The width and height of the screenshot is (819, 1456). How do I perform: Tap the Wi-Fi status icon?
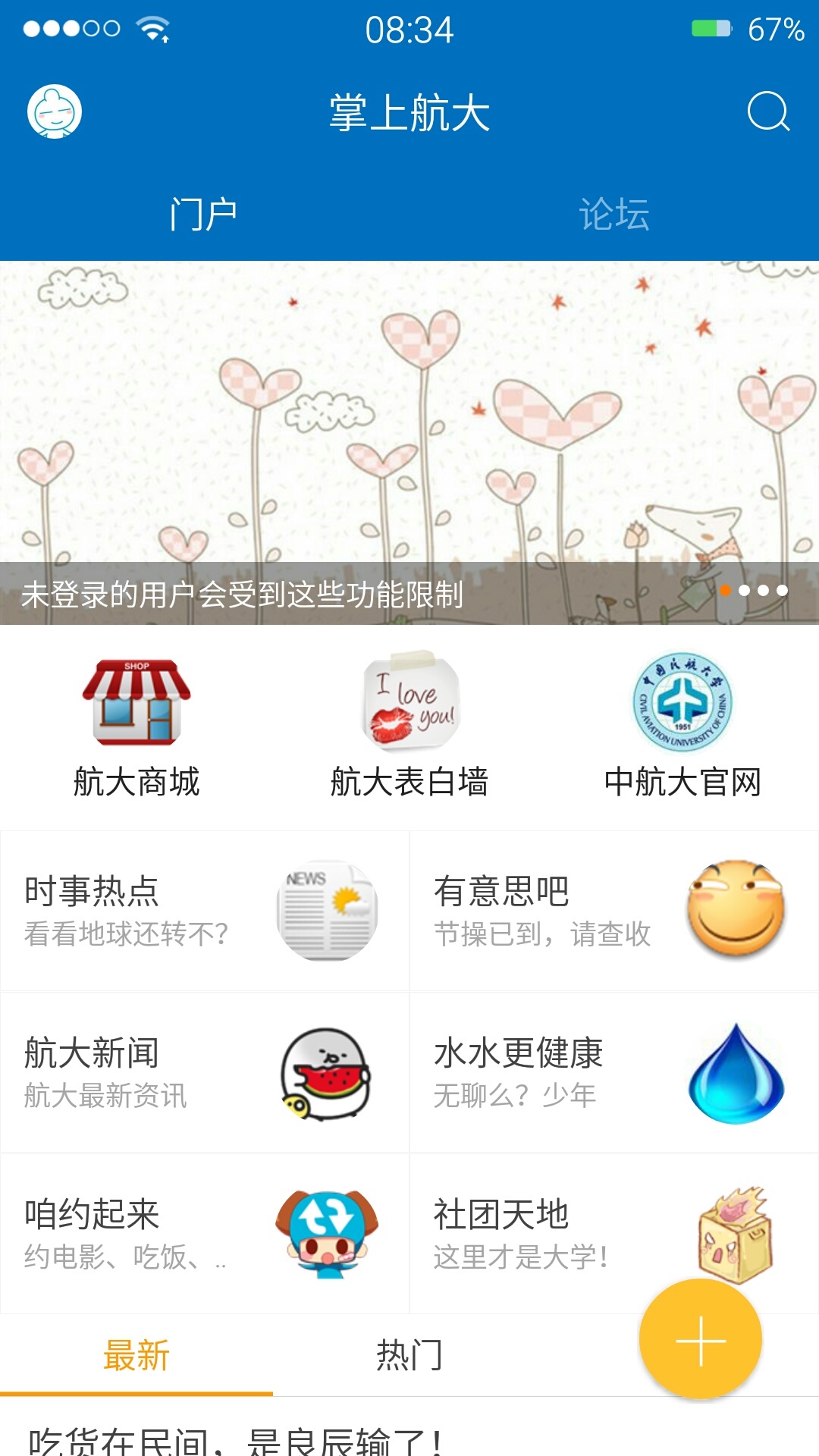tap(152, 29)
